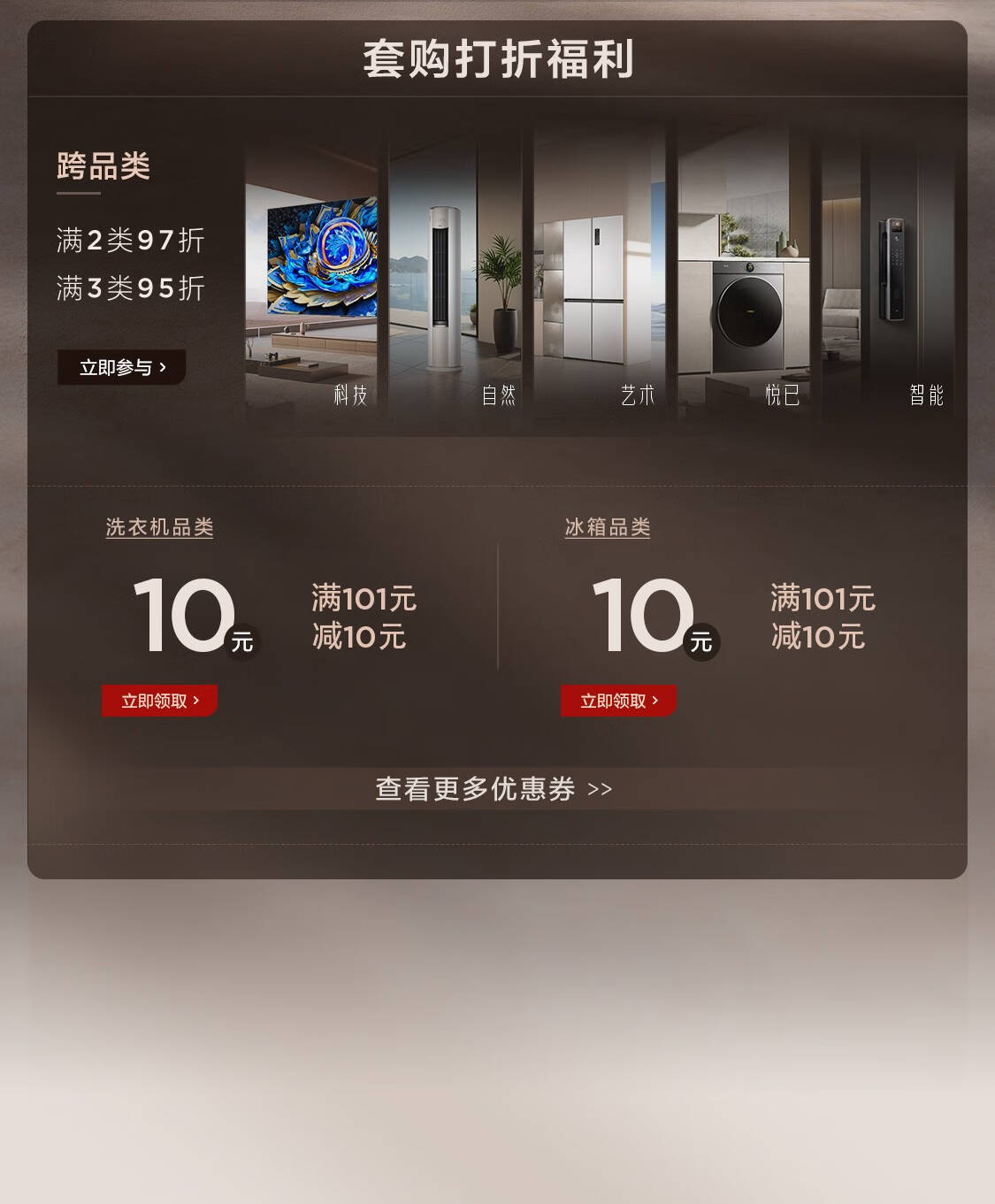Claim the 冰箱品类 10元 coupon
995x1204 pixels.
(x=618, y=701)
